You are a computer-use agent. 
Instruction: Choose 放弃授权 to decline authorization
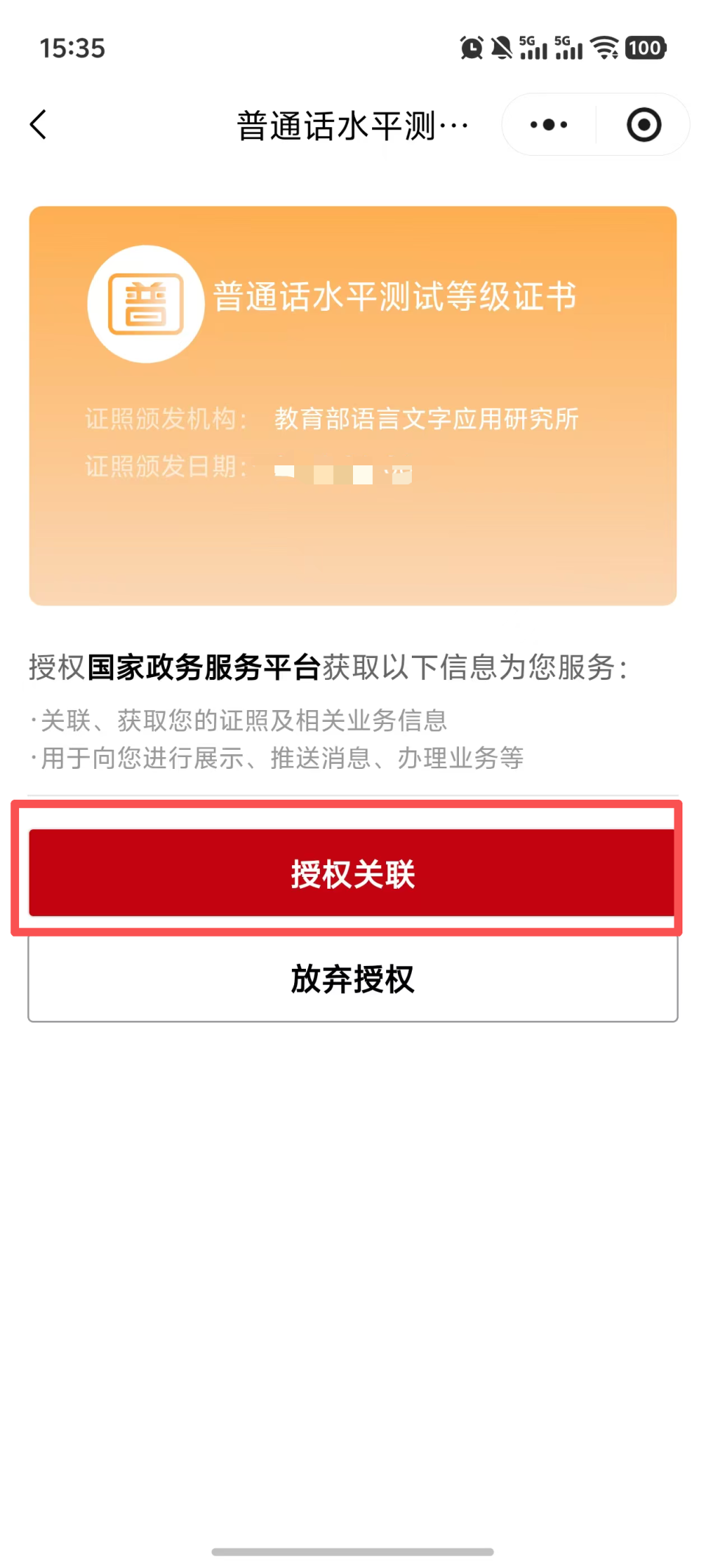point(352,978)
